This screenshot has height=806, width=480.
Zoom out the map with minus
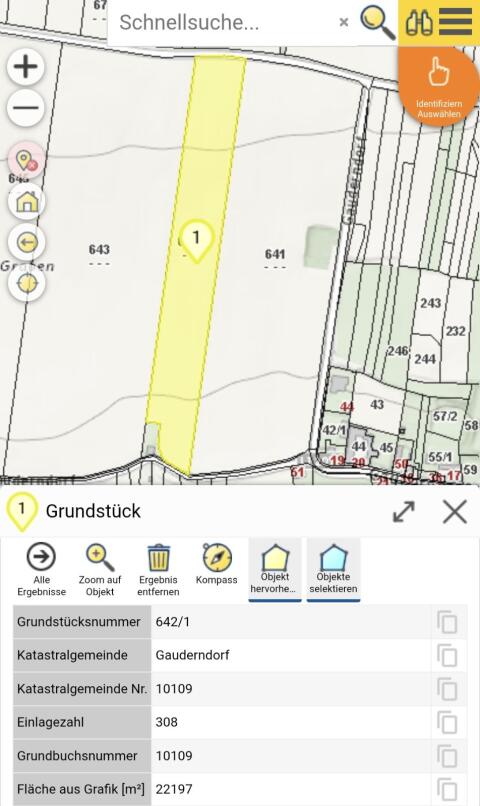click(x=26, y=108)
